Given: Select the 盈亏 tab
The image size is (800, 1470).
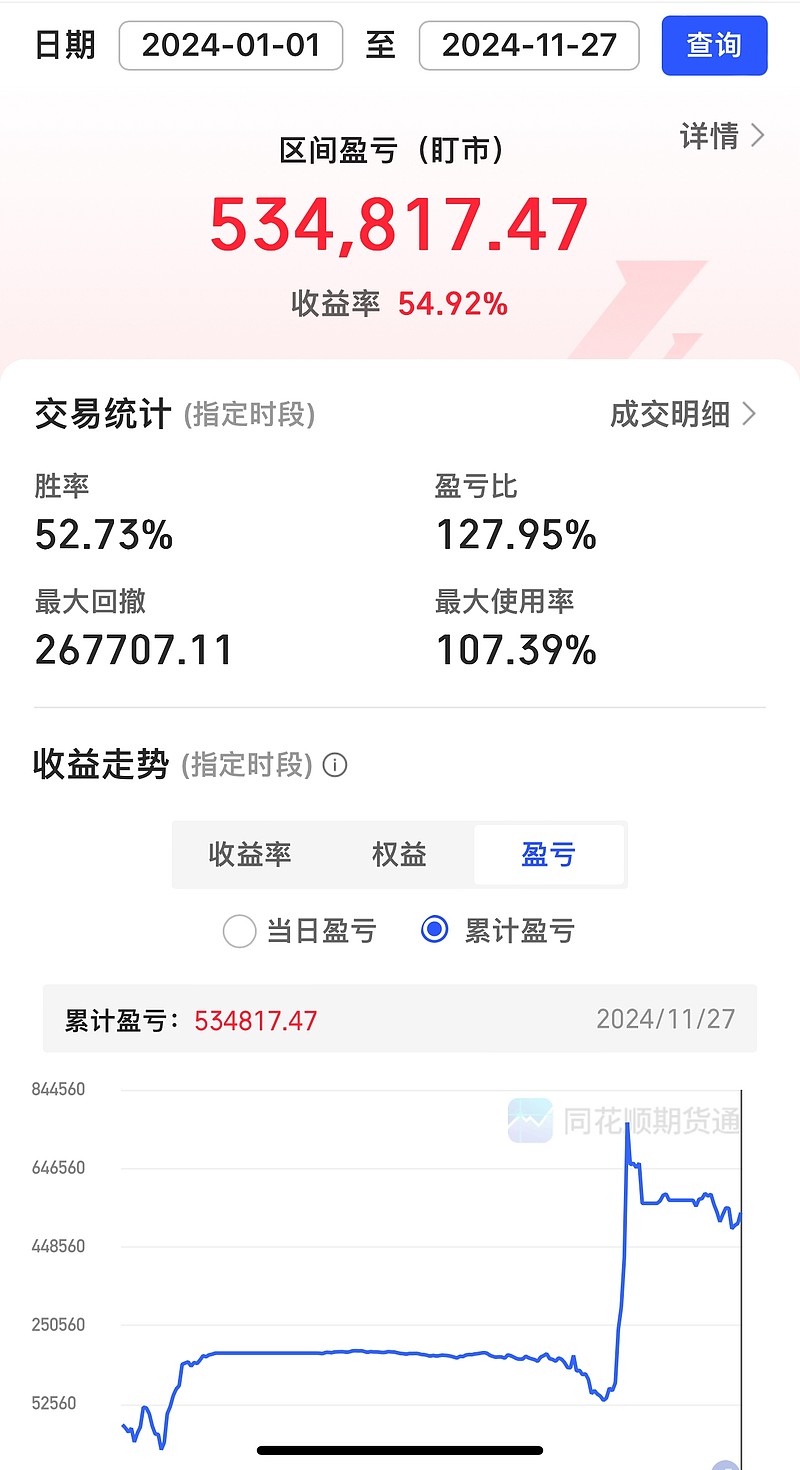Looking at the screenshot, I should 549,855.
